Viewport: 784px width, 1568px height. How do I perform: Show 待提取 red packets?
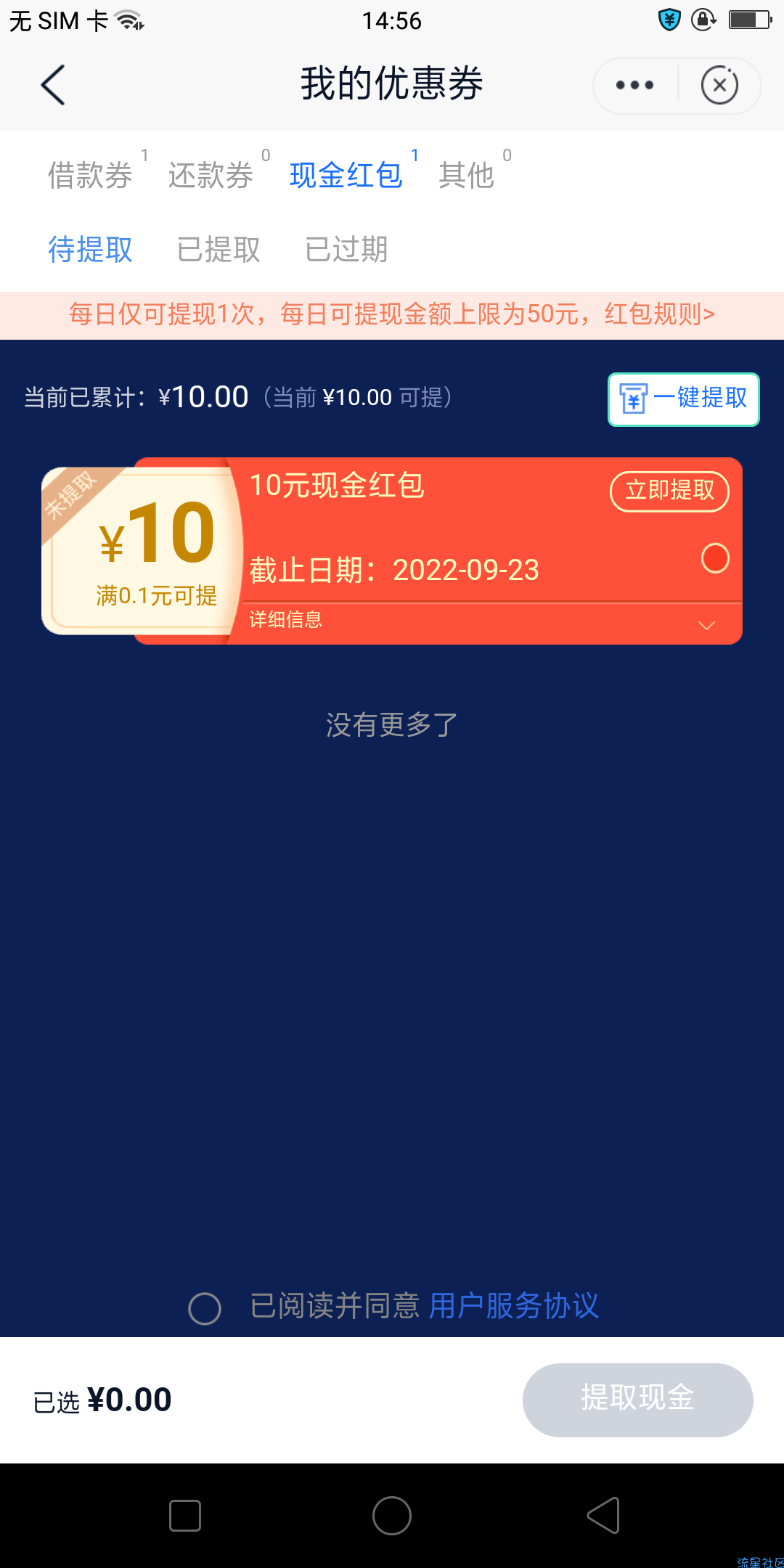pos(90,249)
